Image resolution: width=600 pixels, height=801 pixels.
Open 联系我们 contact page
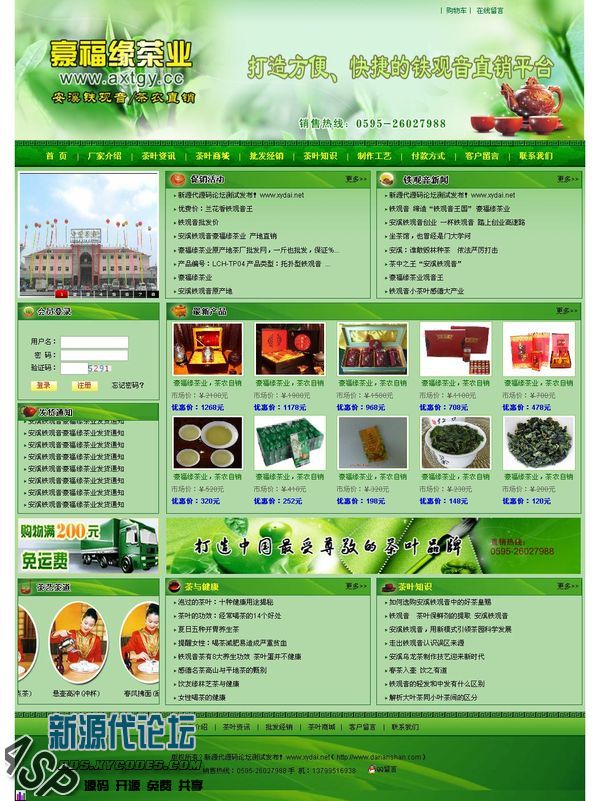coord(536,156)
